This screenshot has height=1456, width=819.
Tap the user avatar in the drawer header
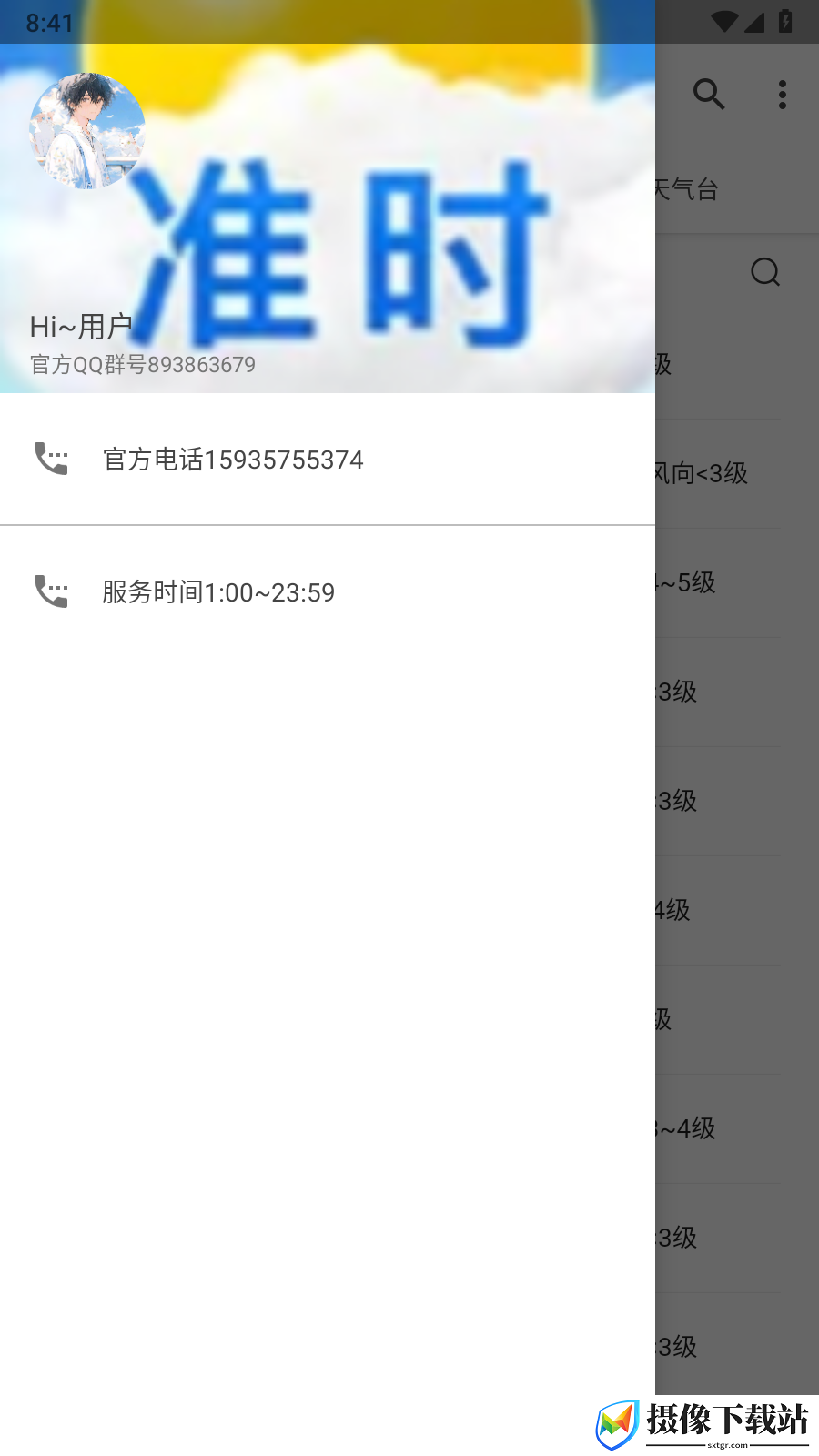tap(87, 131)
